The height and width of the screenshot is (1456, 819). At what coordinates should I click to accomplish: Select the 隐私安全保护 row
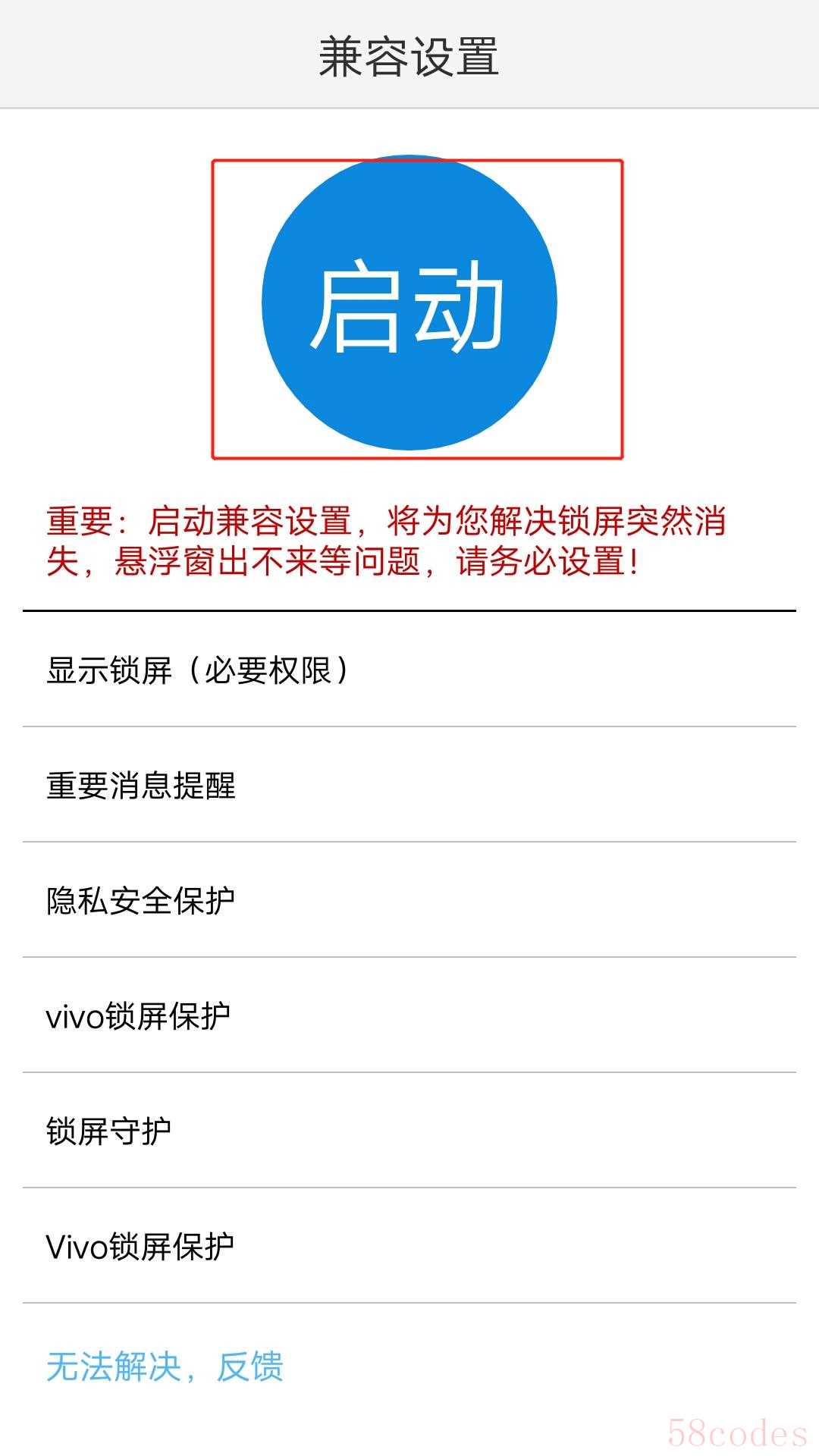(x=409, y=901)
